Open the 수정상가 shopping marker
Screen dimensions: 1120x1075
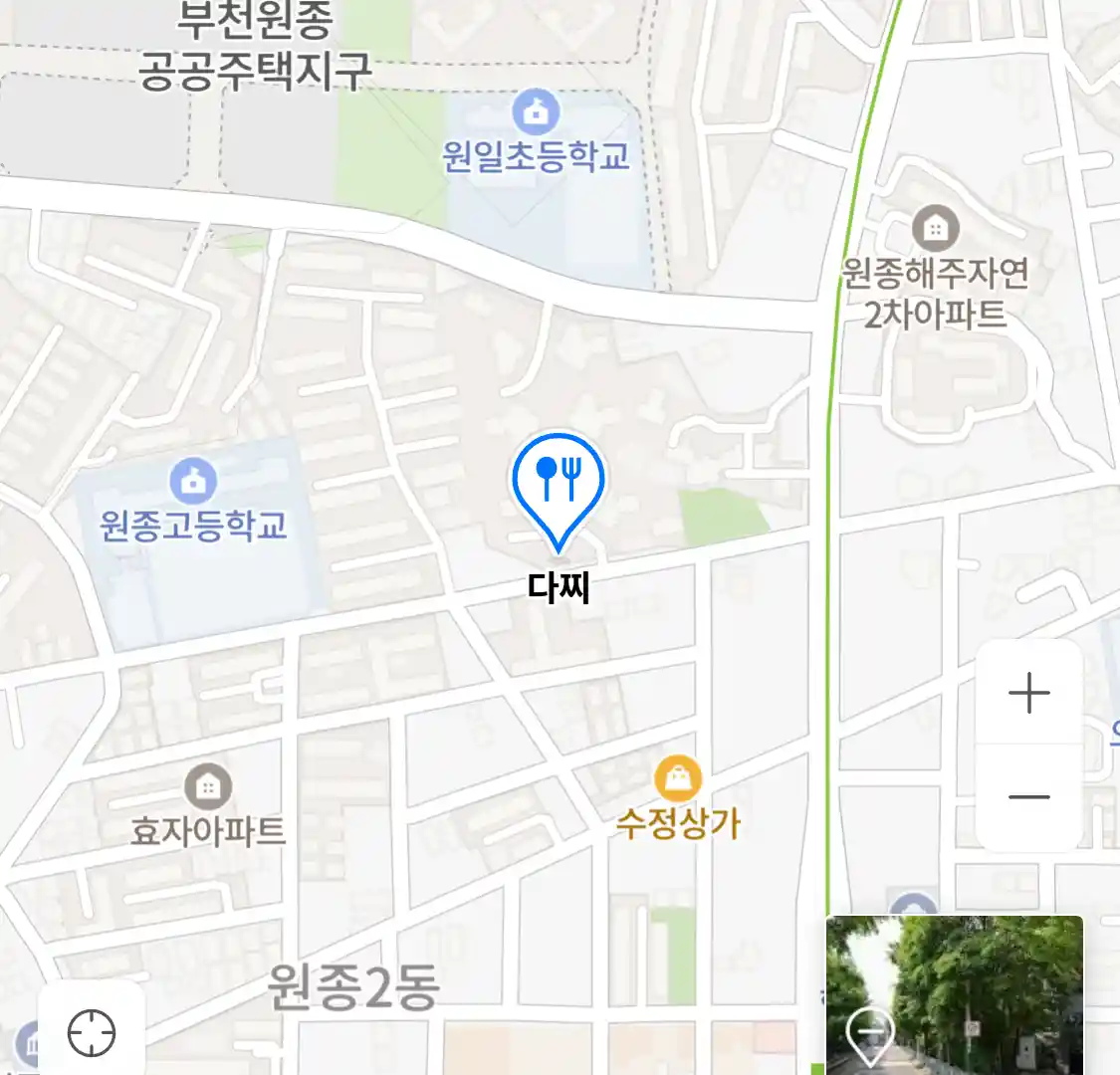677,779
